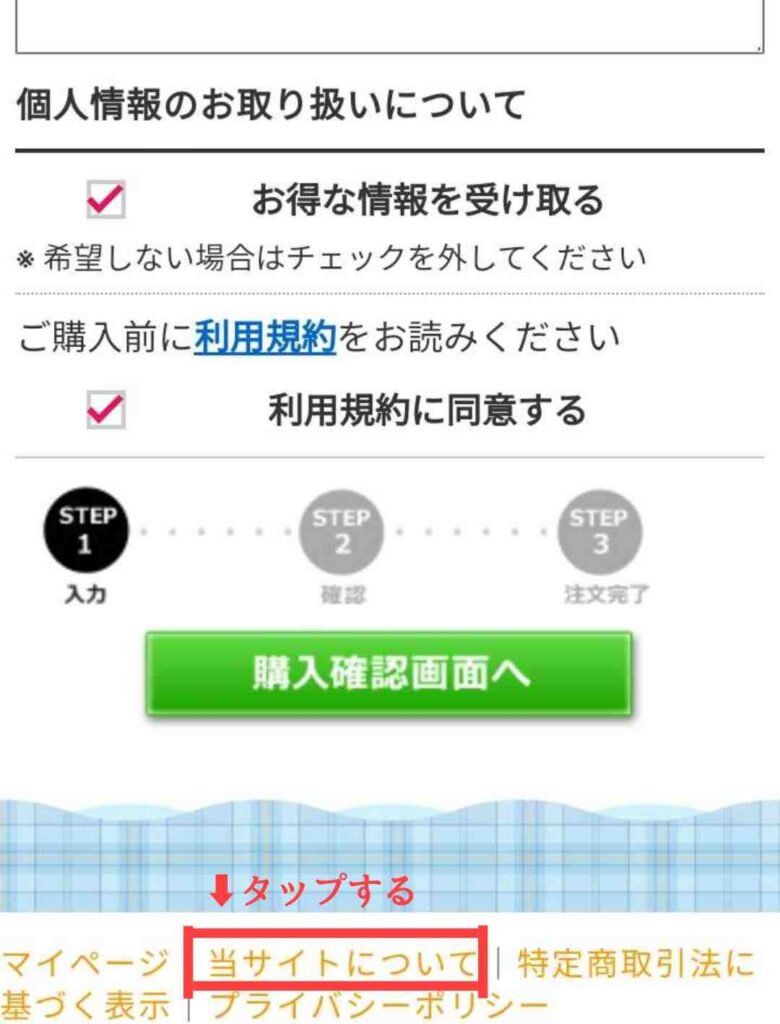Open マイページ footer link
The width and height of the screenshot is (780, 1024).
(85, 965)
